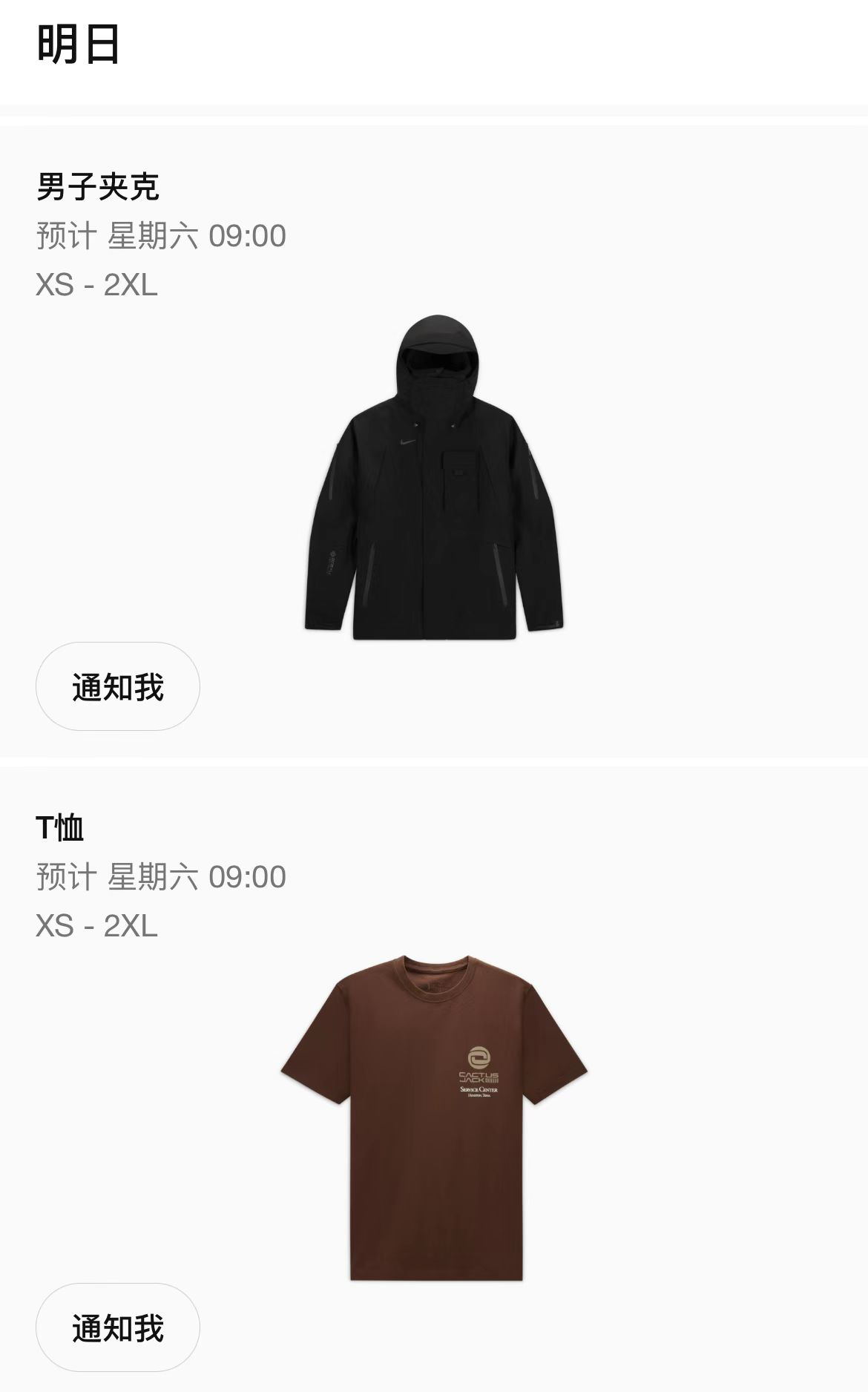868x1392 pixels.
Task: Open the brown T恤 product card
Action: (433, 1117)
